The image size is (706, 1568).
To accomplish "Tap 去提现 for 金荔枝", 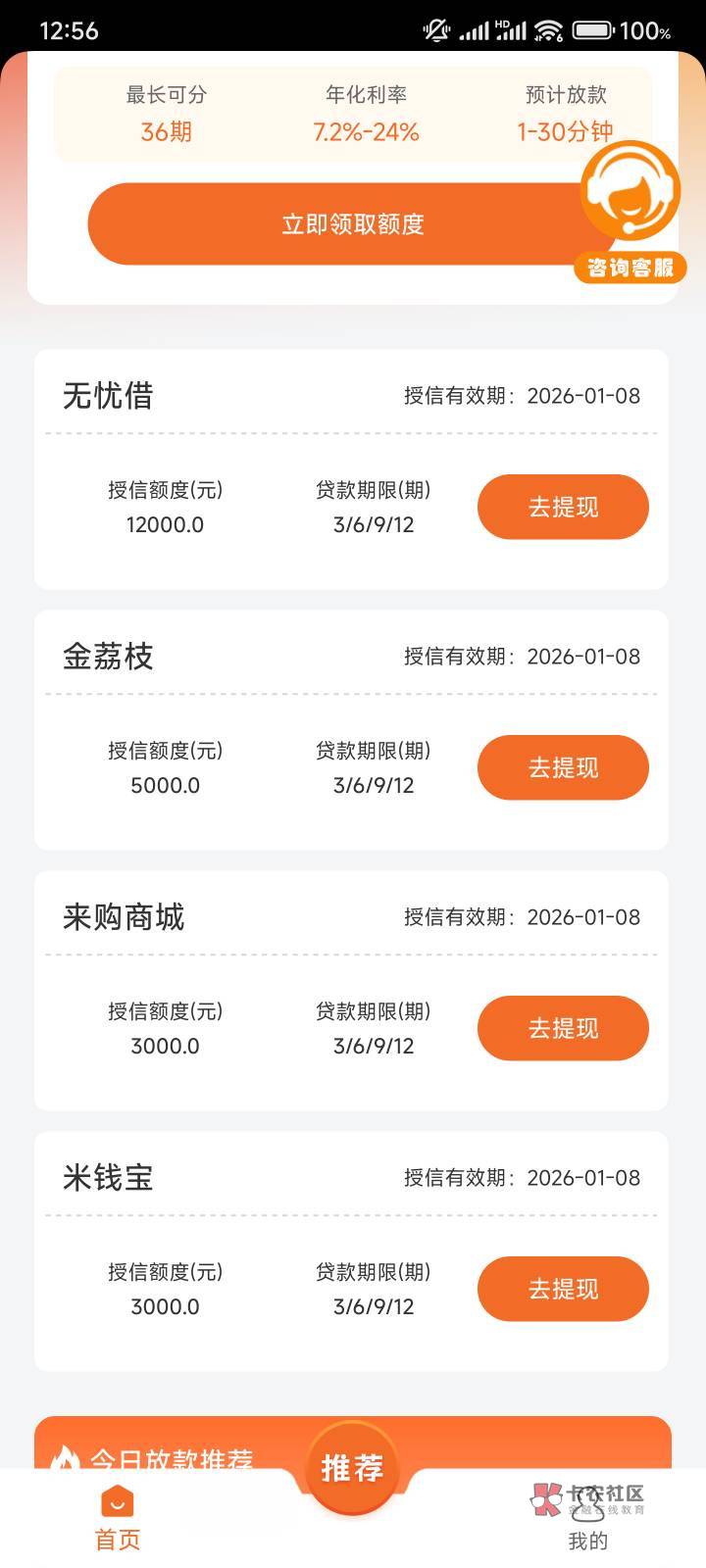I will [563, 767].
